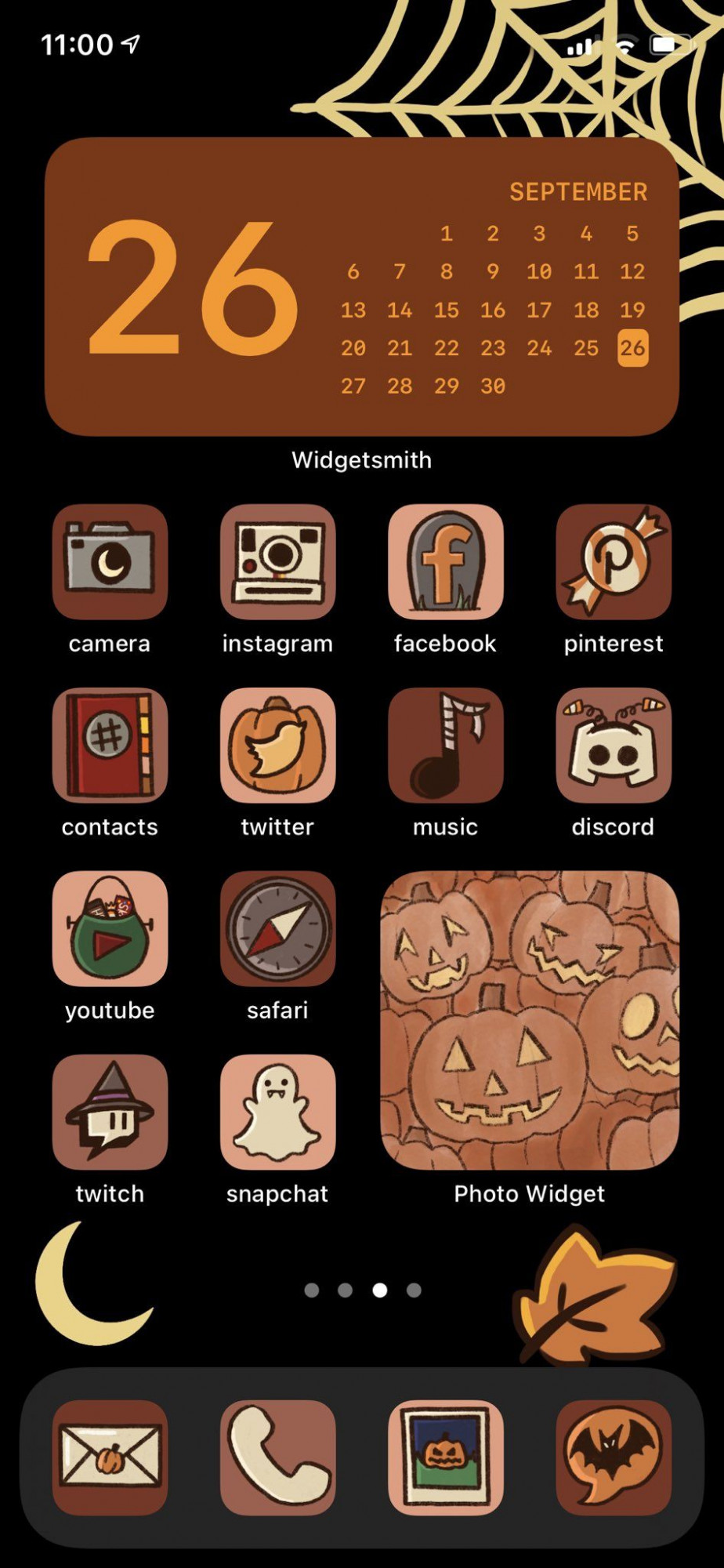Open Discord
Image resolution: width=724 pixels, height=1568 pixels.
pos(614,746)
